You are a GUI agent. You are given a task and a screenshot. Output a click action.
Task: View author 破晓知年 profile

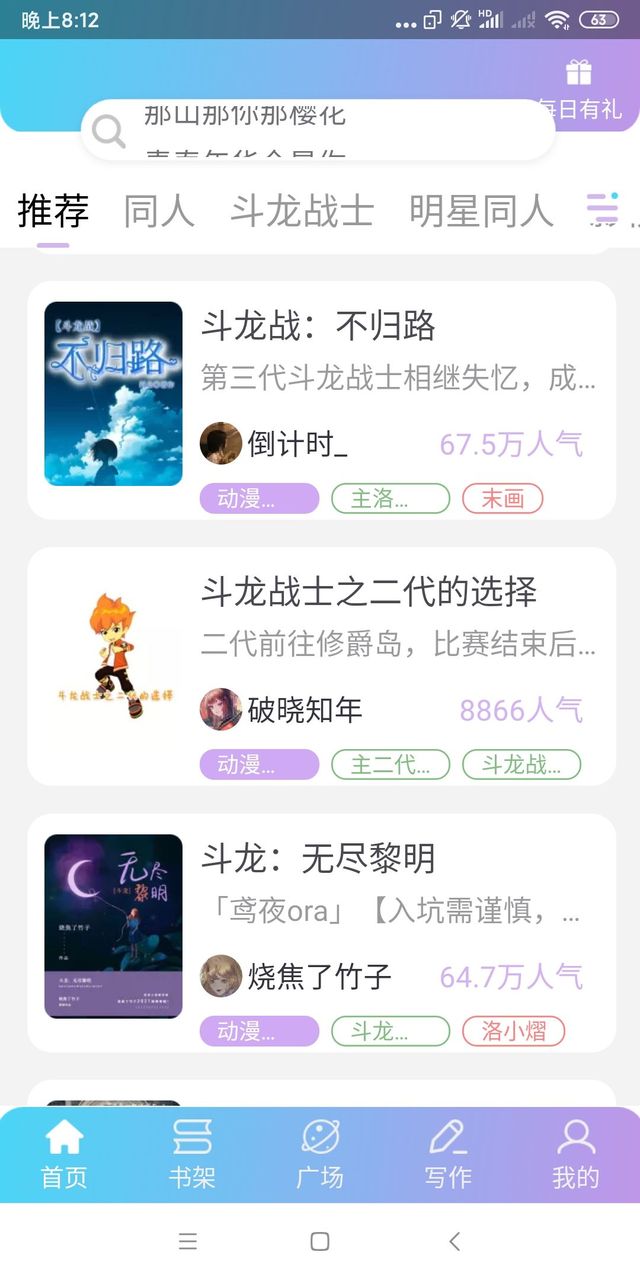click(x=281, y=710)
